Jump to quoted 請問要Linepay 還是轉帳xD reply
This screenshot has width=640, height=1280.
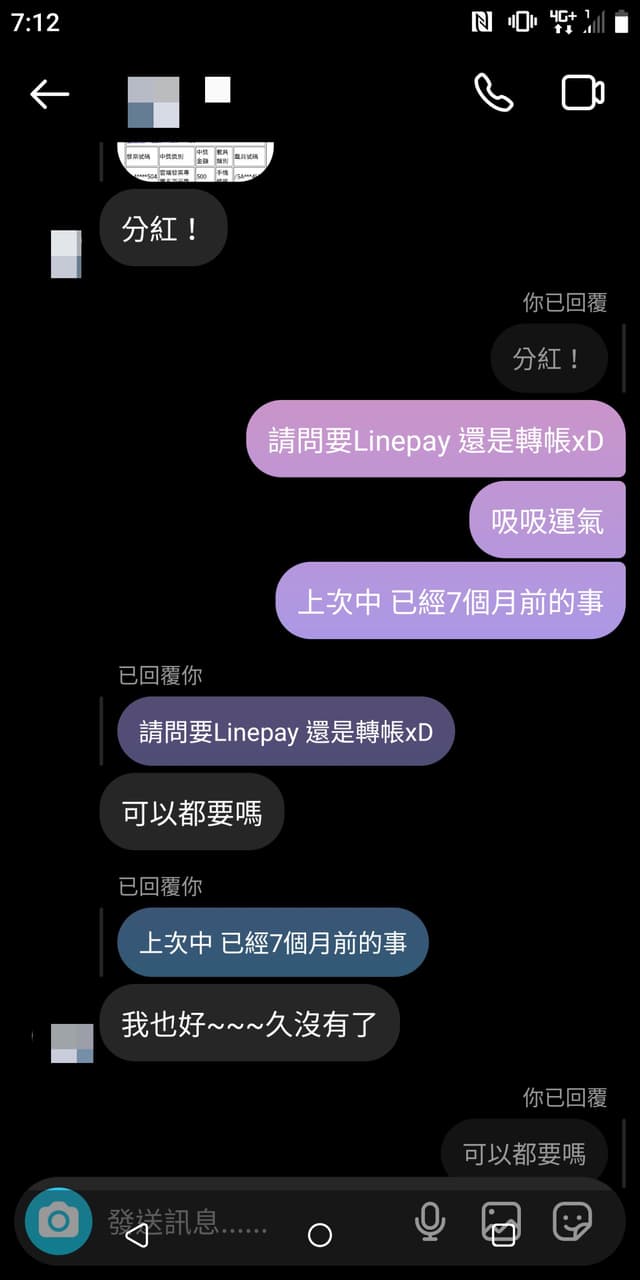pos(286,732)
